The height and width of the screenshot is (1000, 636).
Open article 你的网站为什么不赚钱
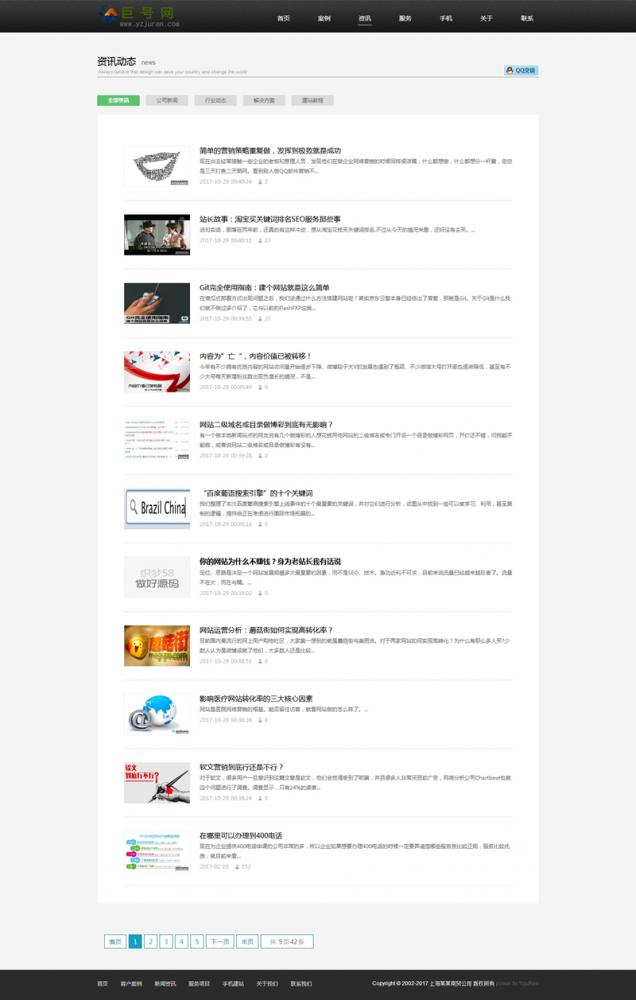[269, 561]
